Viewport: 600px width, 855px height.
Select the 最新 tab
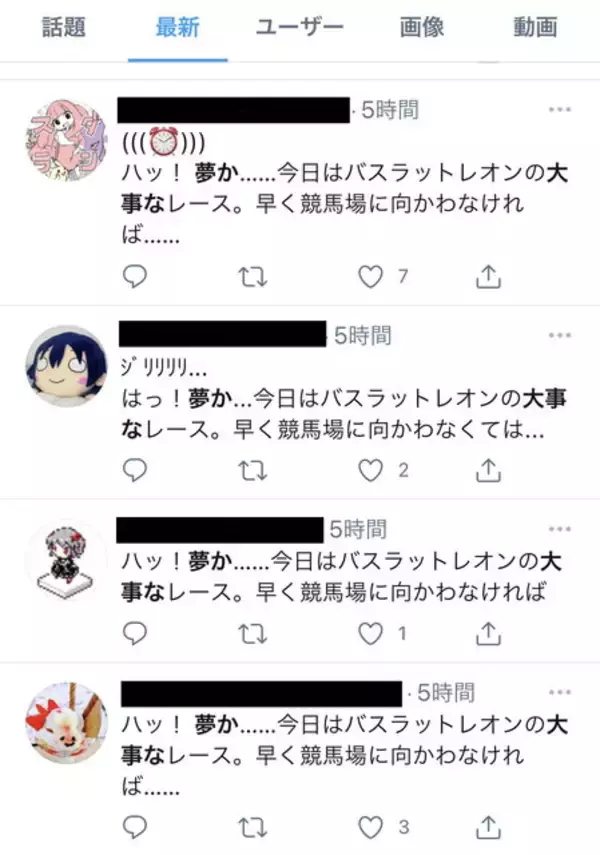pos(178,28)
